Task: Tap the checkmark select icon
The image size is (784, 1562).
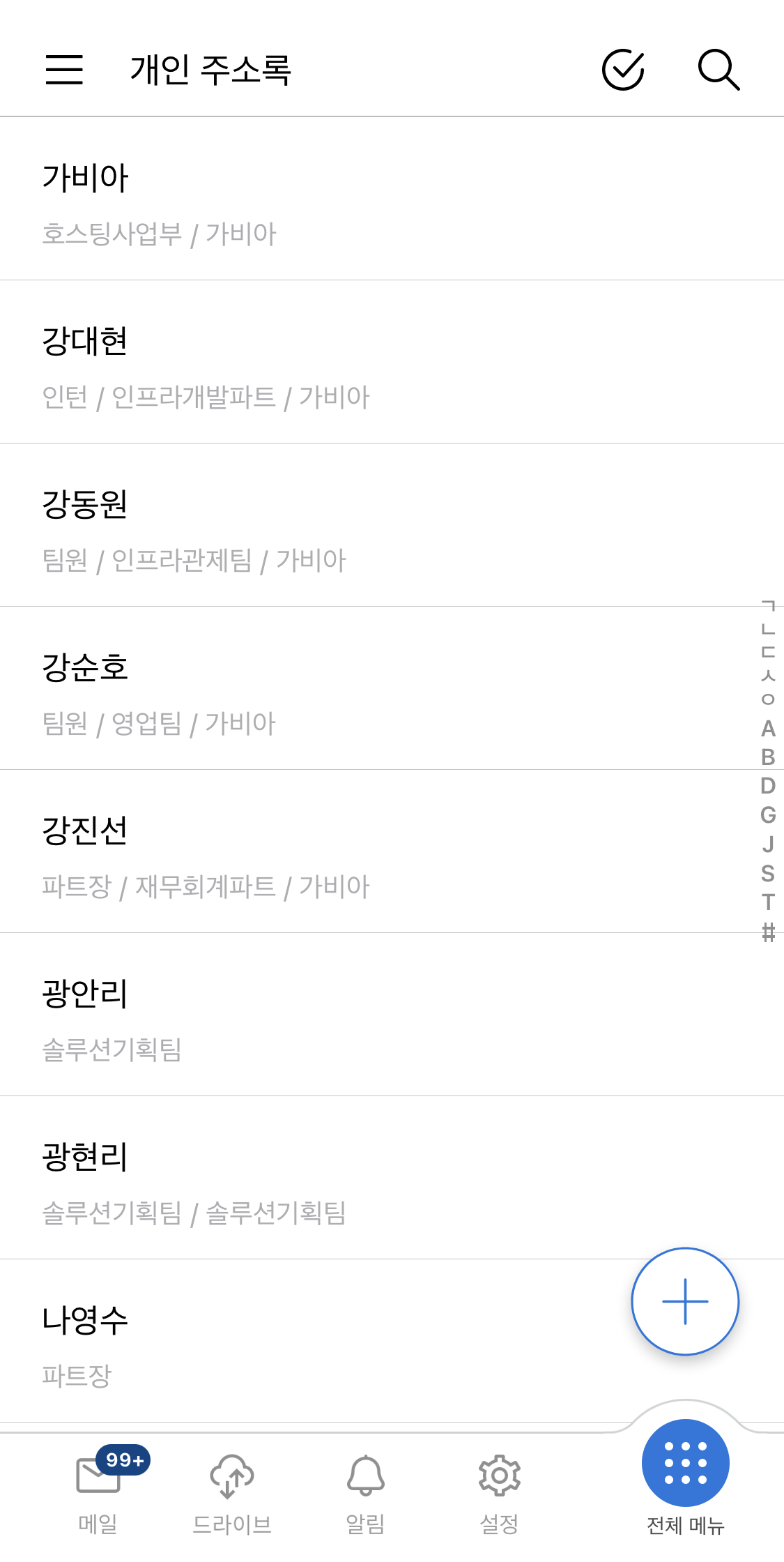Action: (x=622, y=70)
